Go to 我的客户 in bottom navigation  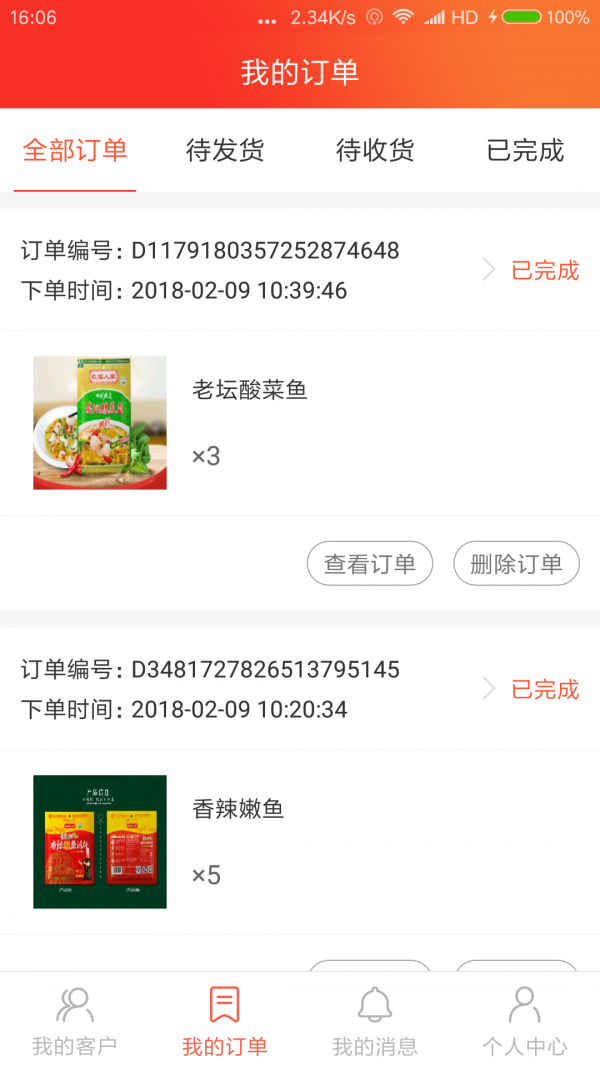75,1020
